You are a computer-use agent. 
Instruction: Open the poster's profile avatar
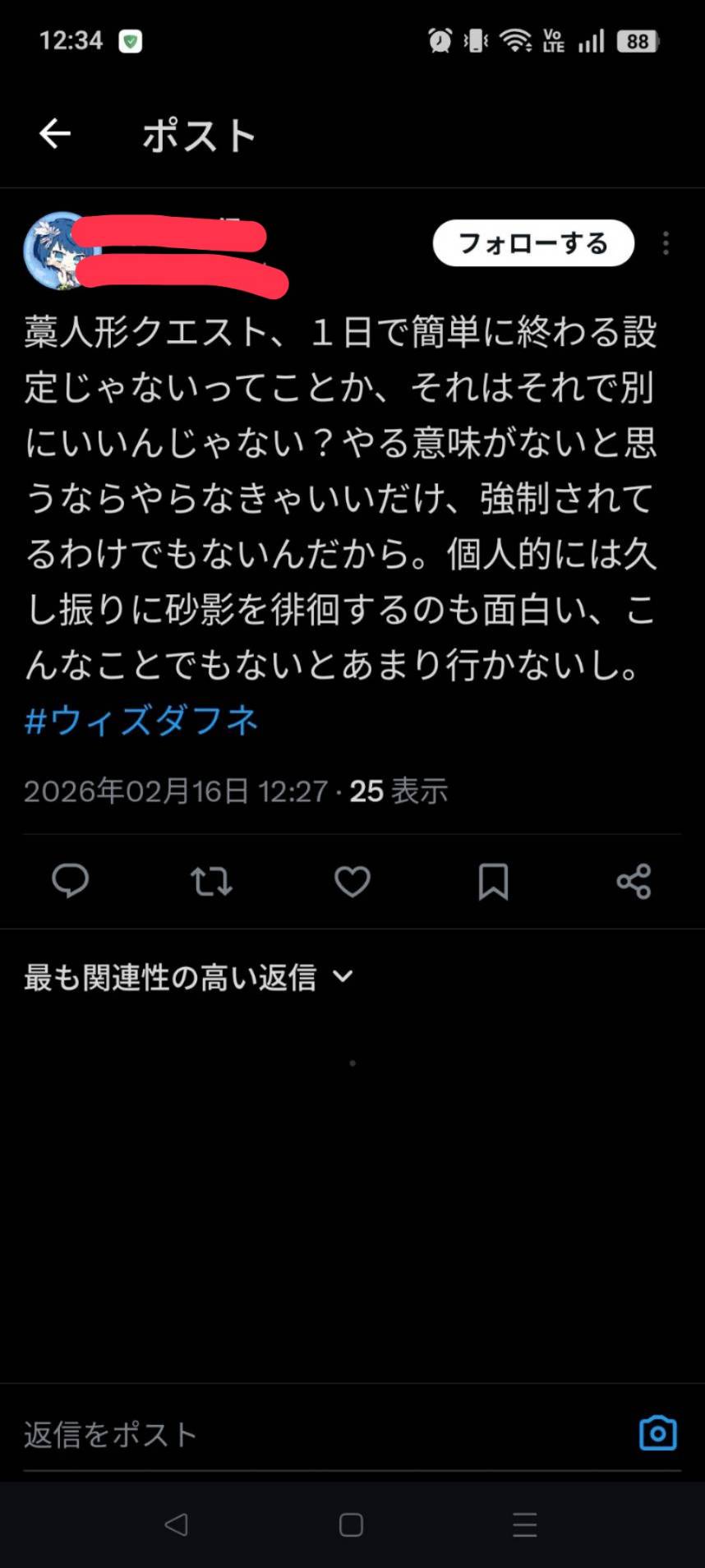pyautogui.click(x=51, y=251)
